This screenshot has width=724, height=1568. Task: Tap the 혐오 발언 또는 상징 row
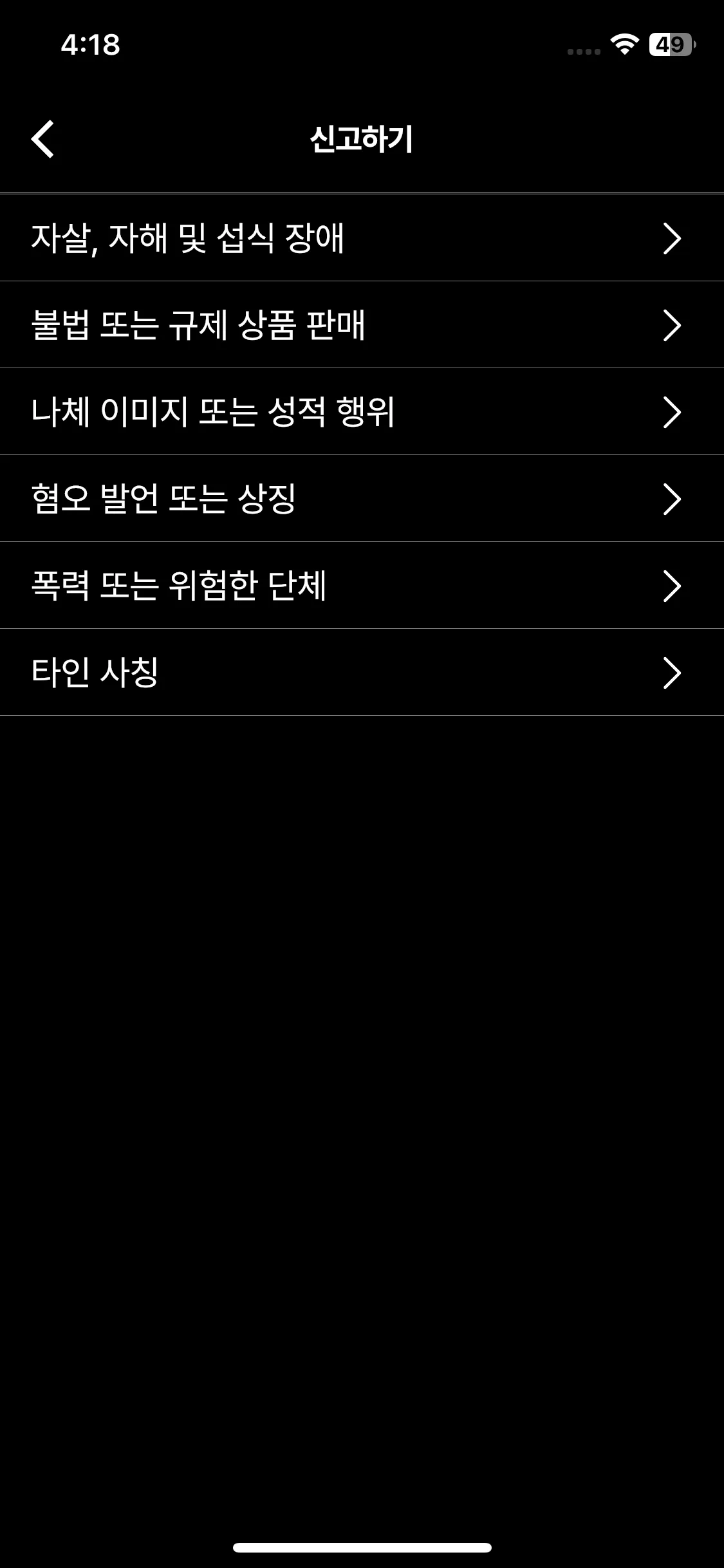(x=360, y=499)
